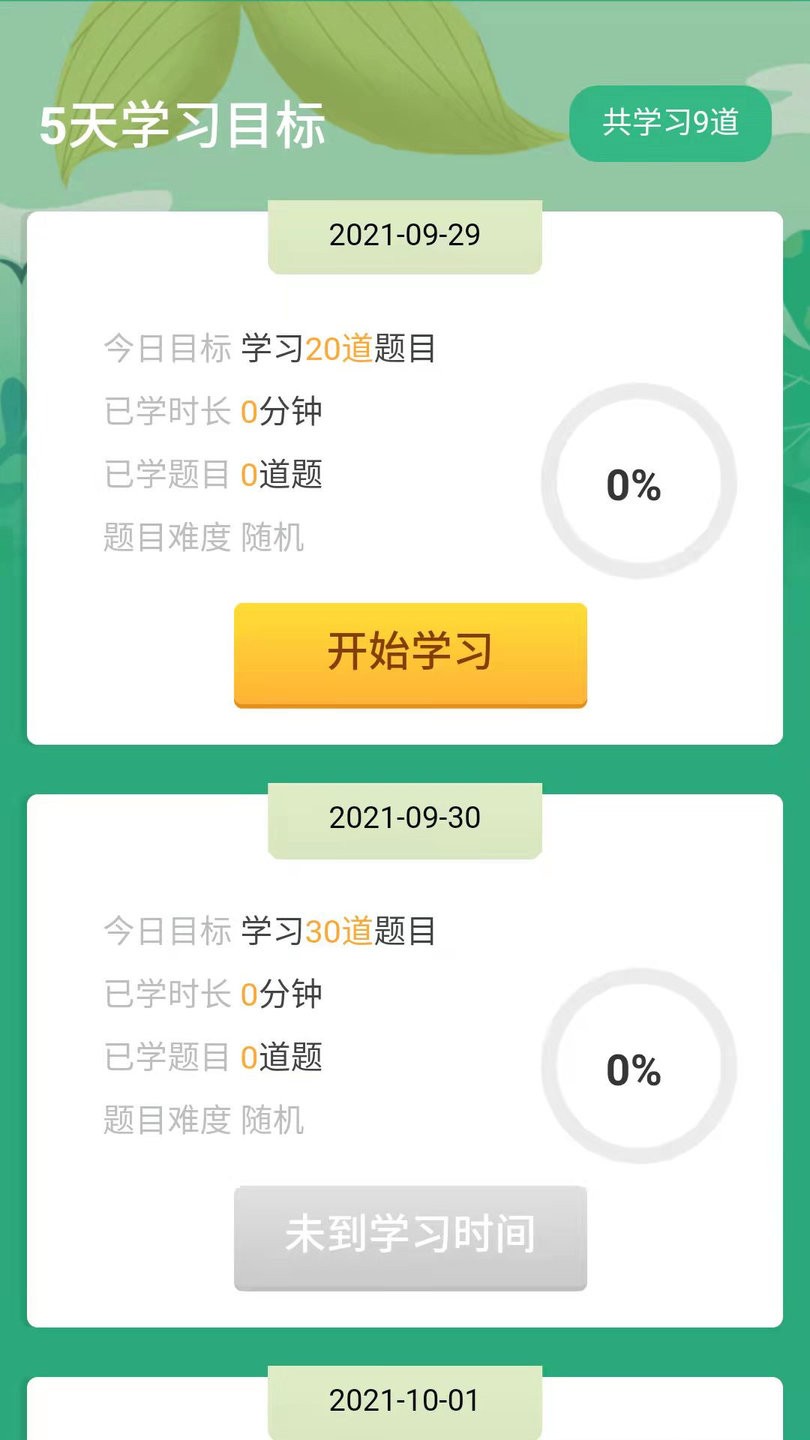The width and height of the screenshot is (810, 1440).
Task: Select the 2021-09-30 date header
Action: point(404,818)
